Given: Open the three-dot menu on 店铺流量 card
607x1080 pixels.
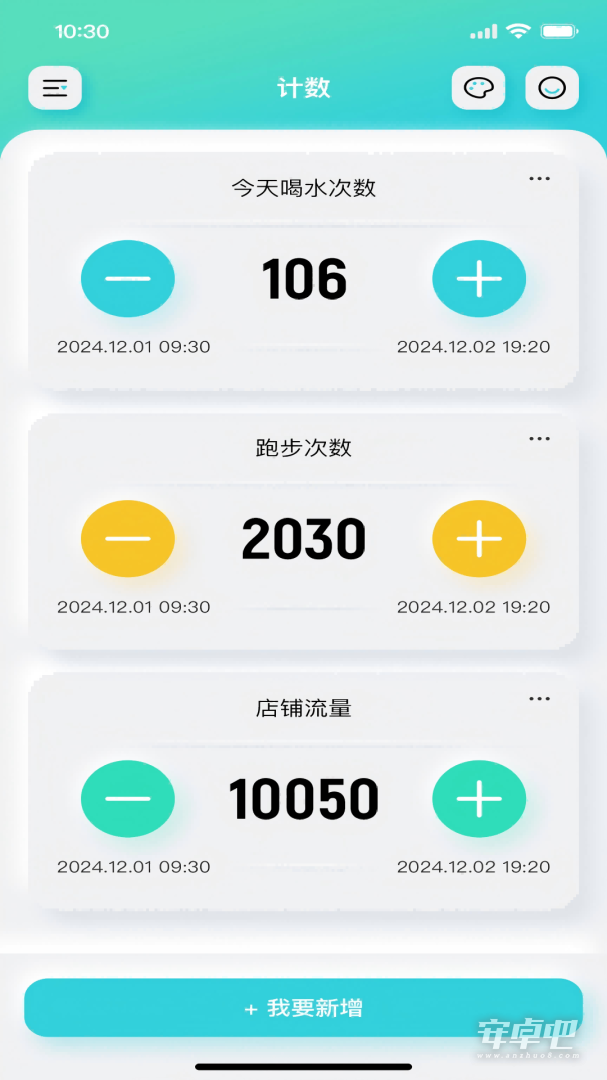Looking at the screenshot, I should pos(539,699).
